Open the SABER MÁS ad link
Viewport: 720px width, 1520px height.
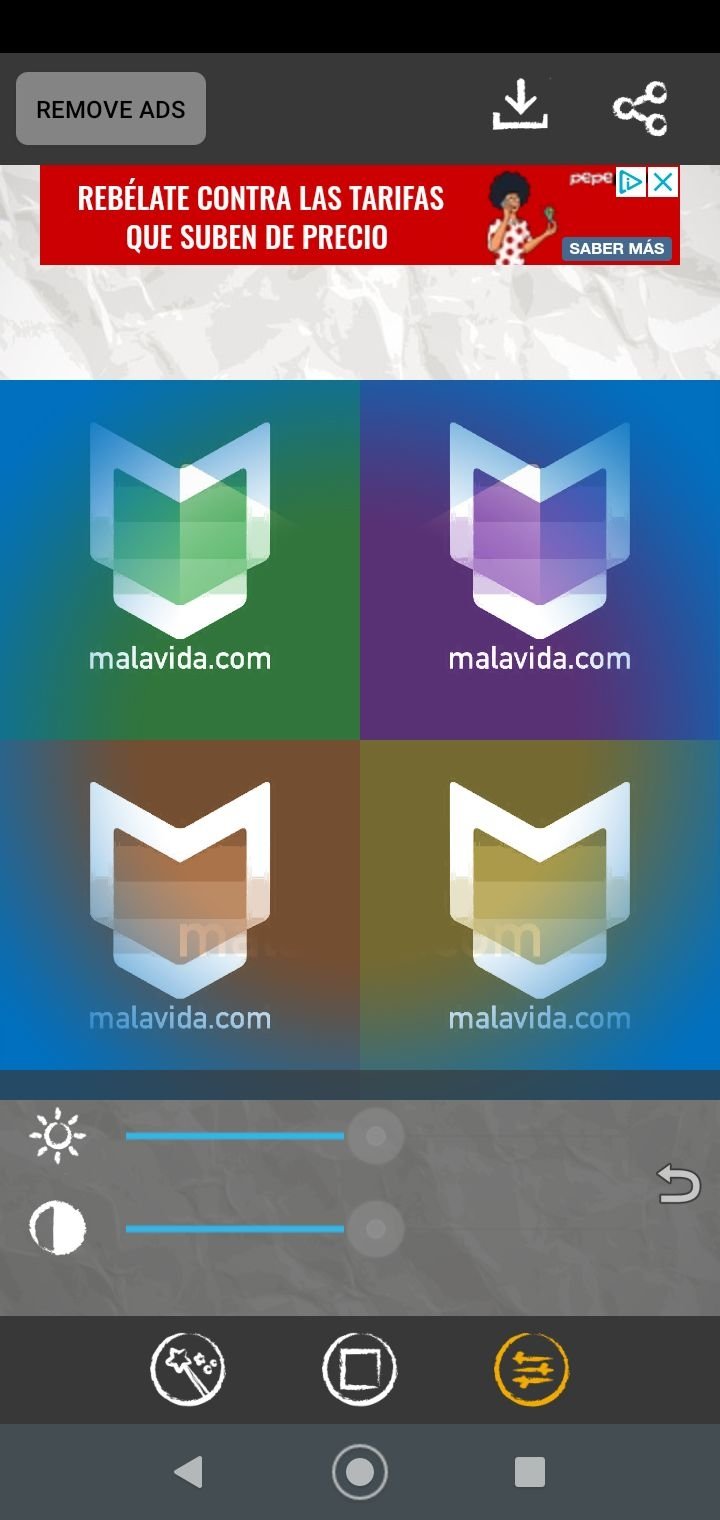point(617,248)
